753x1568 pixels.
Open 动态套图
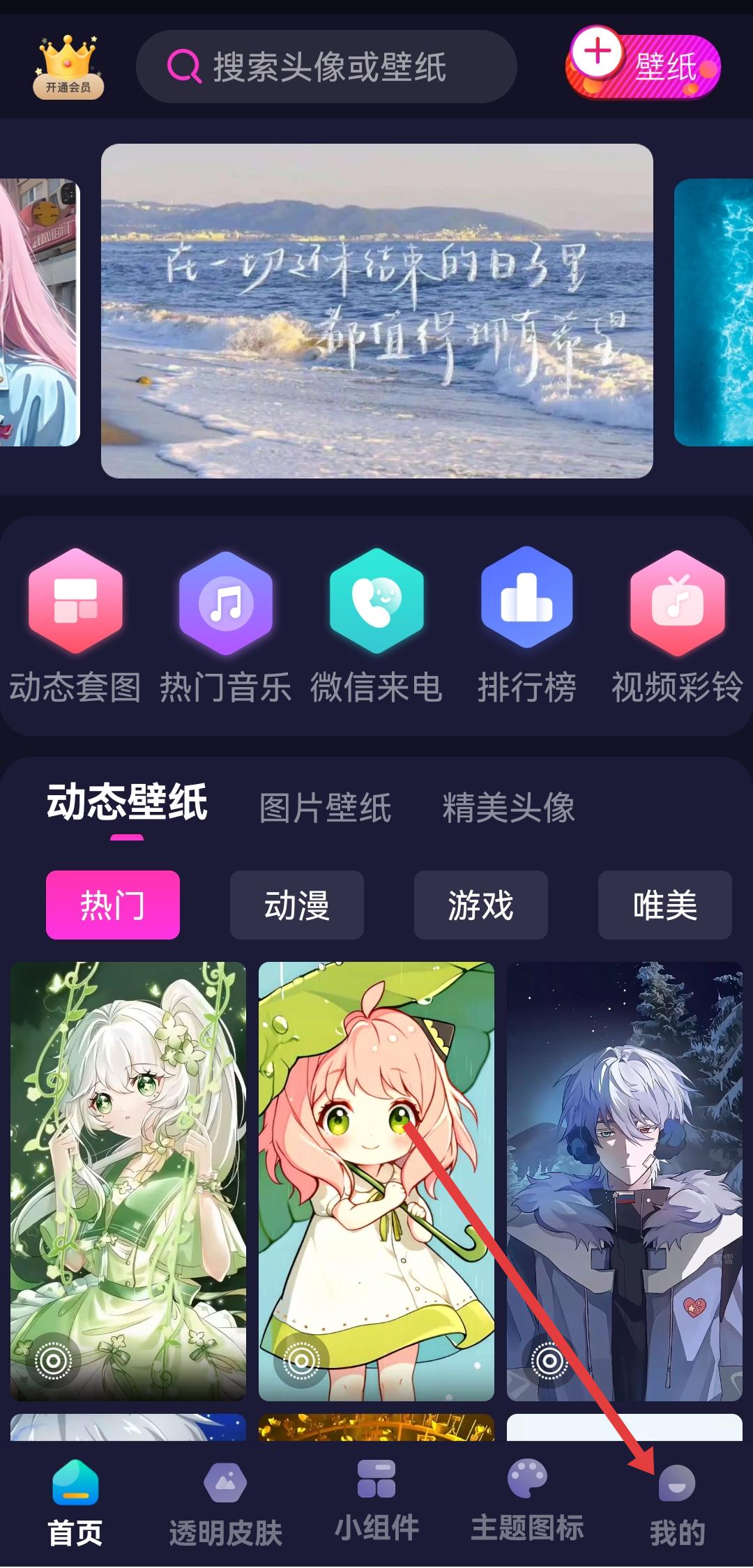75,625
